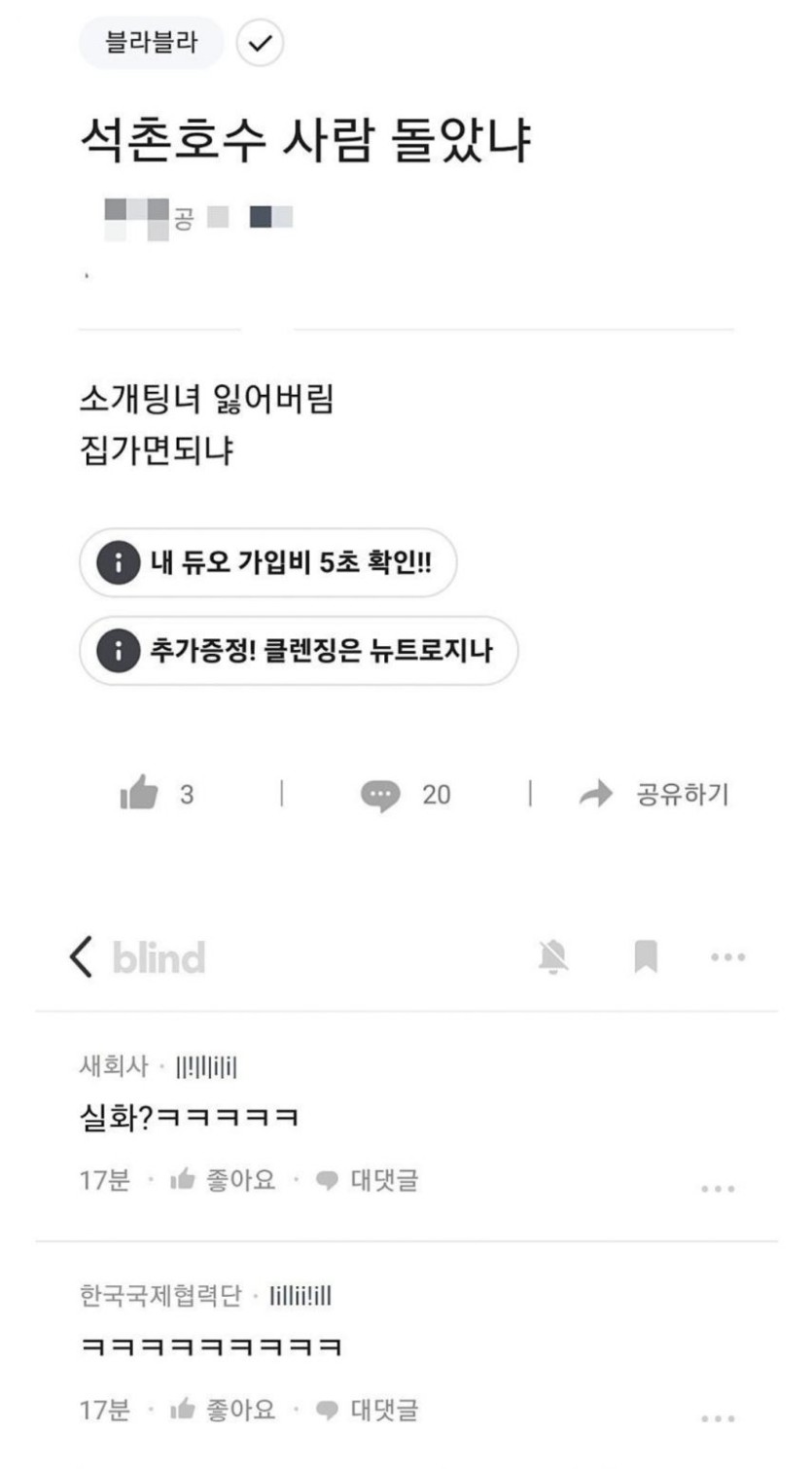Screen dimensions: 812x1469
Task: Open the 블라블라 topic chip
Action: (151, 43)
